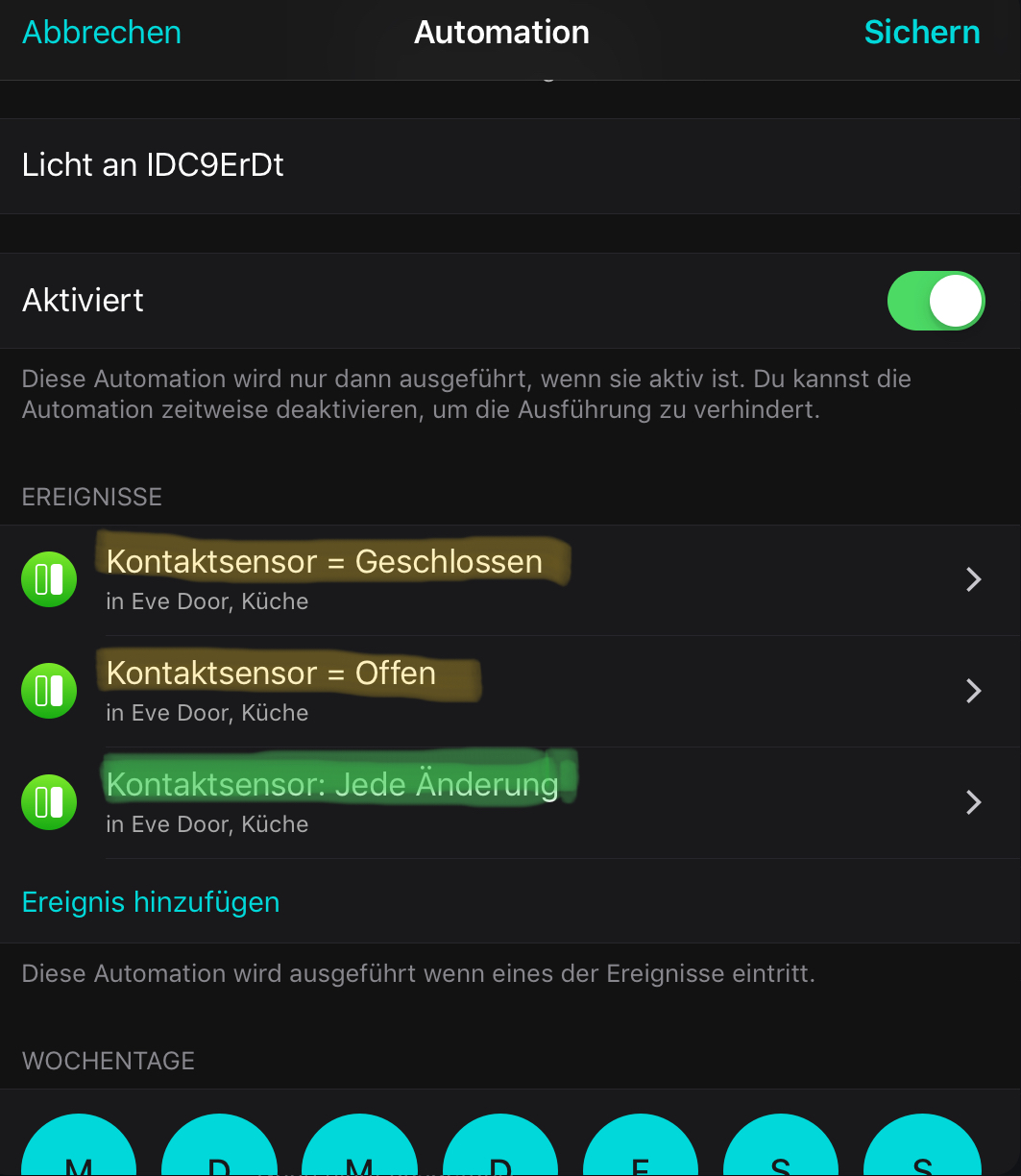Tap Ereignis hinzufügen to add an event

tap(151, 902)
